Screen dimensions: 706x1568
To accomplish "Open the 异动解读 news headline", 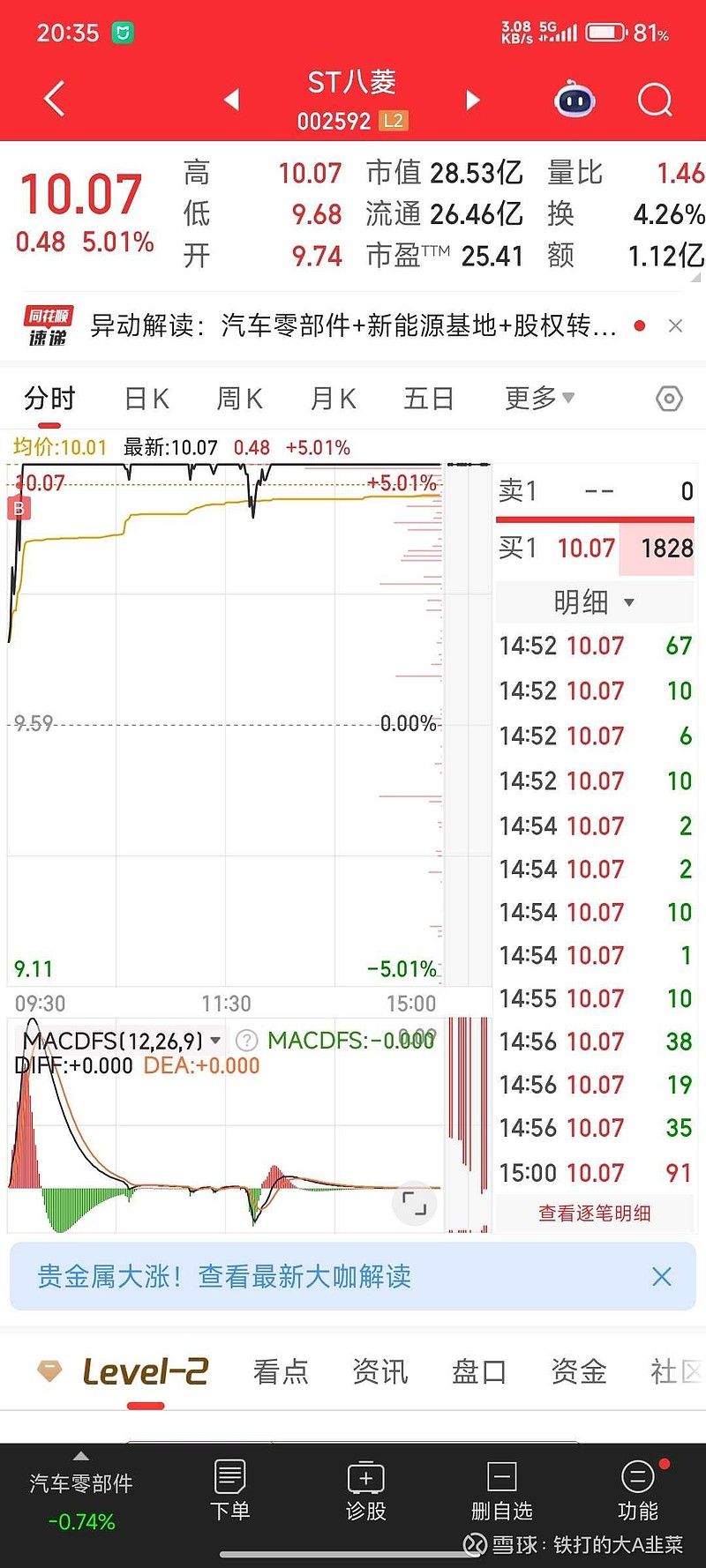I will pos(353,326).
